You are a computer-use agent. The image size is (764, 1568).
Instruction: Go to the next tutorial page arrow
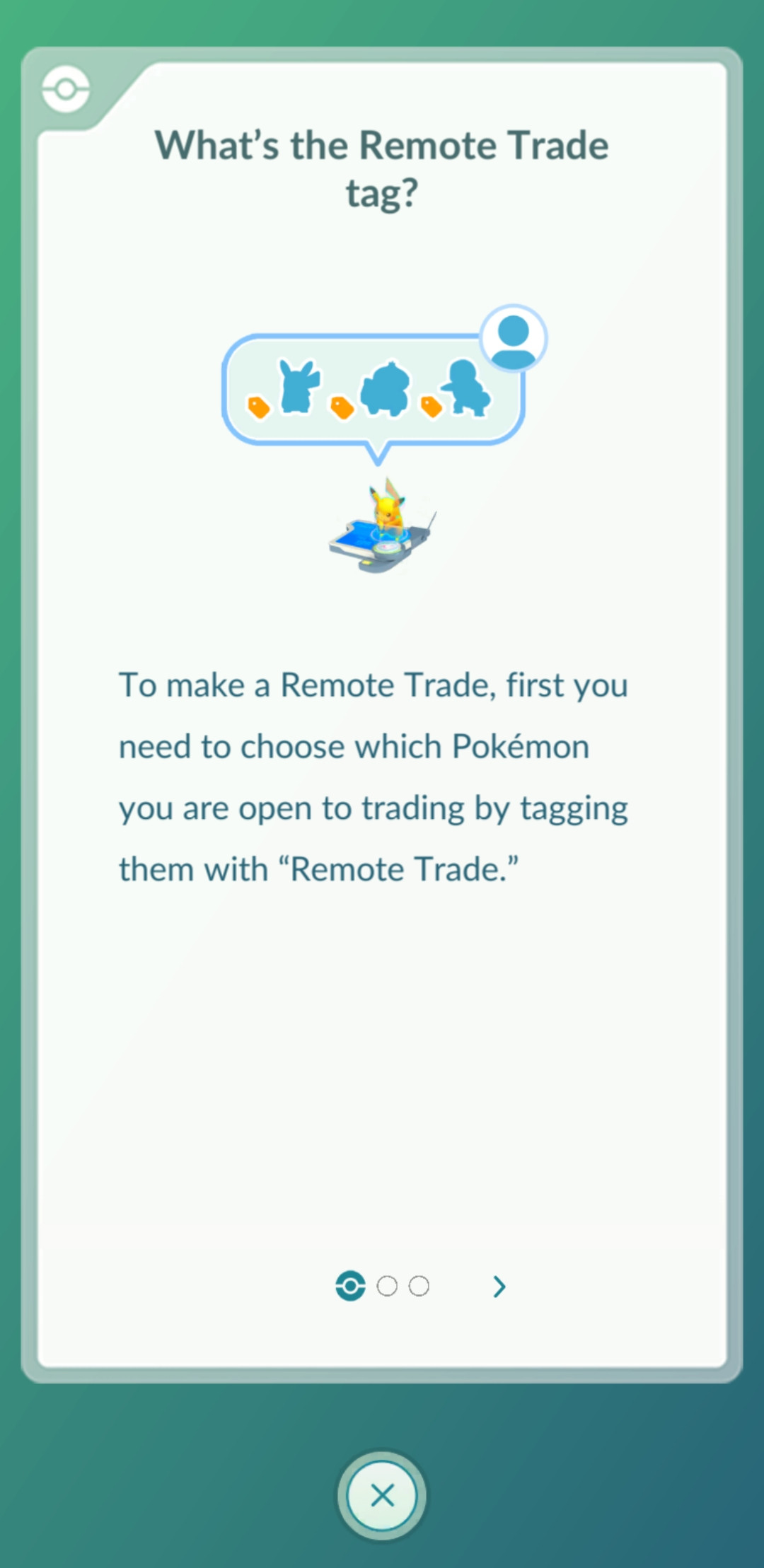499,1287
